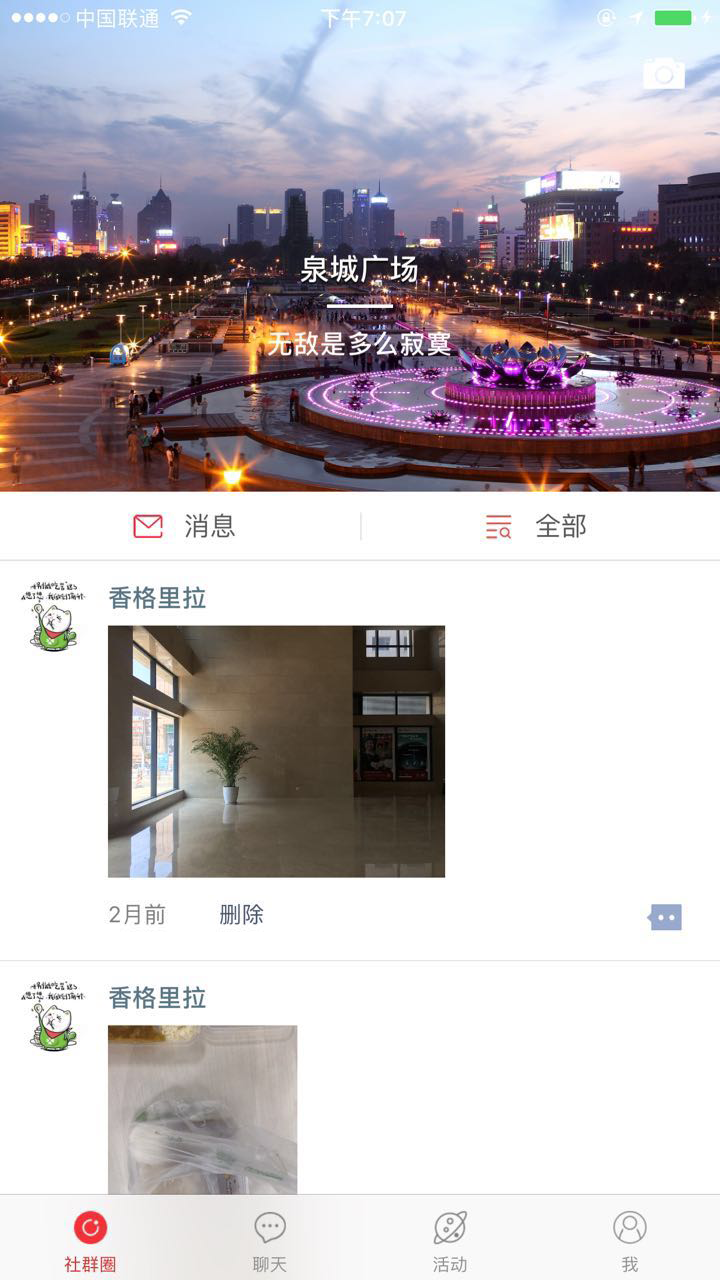Image resolution: width=720 pixels, height=1280 pixels.
Task: Switch to the 聊天 tab
Action: [270, 1240]
